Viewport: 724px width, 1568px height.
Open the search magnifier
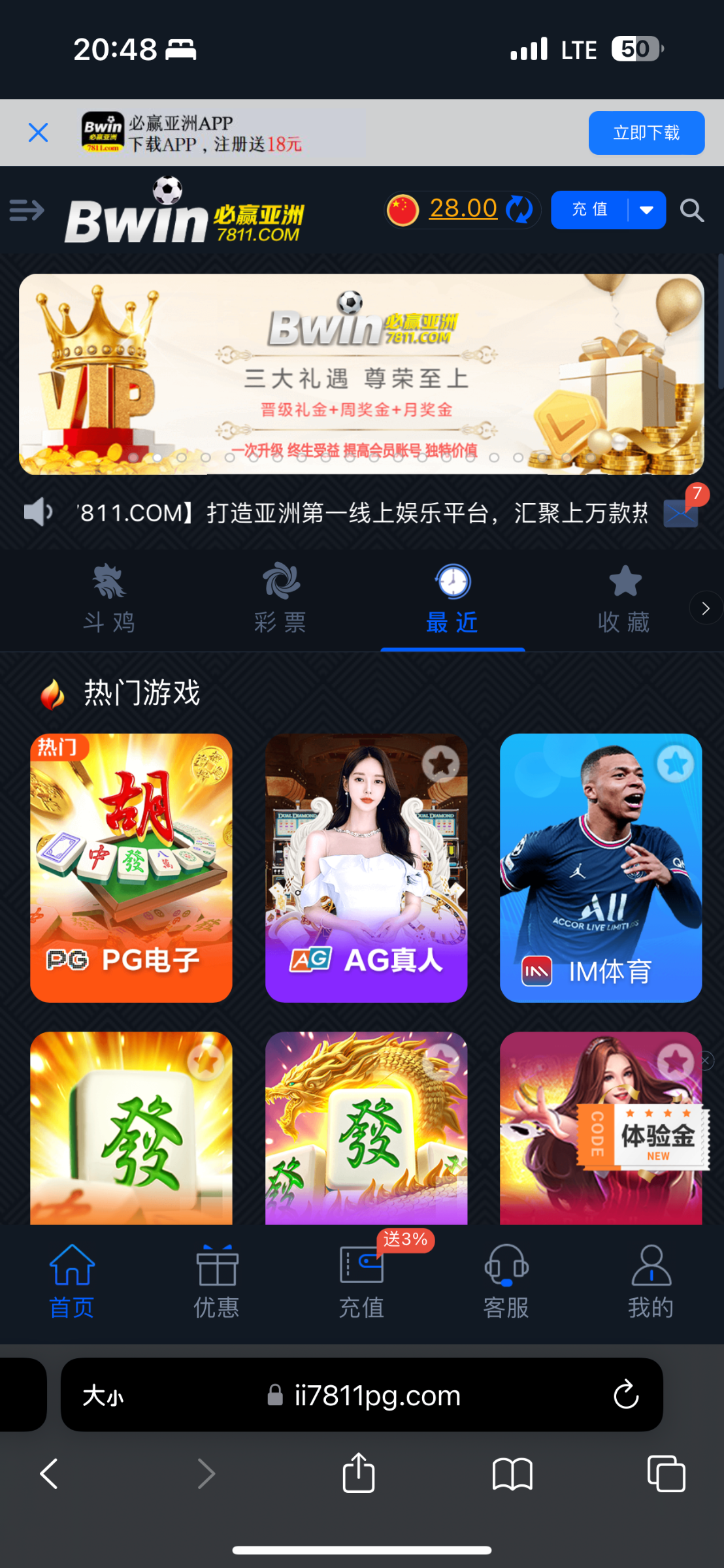[691, 210]
